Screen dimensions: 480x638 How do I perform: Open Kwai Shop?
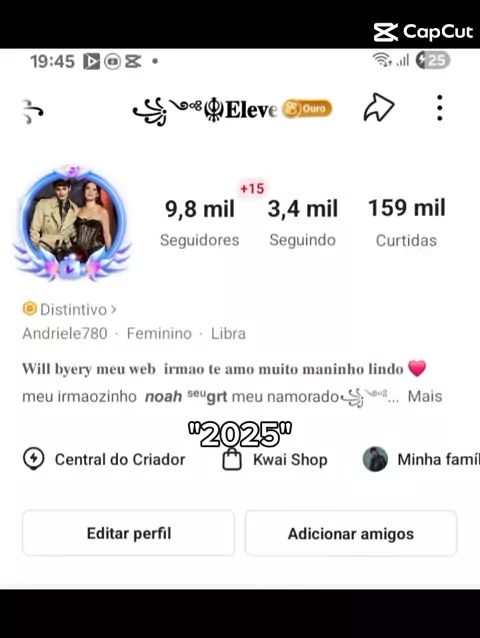(x=275, y=459)
